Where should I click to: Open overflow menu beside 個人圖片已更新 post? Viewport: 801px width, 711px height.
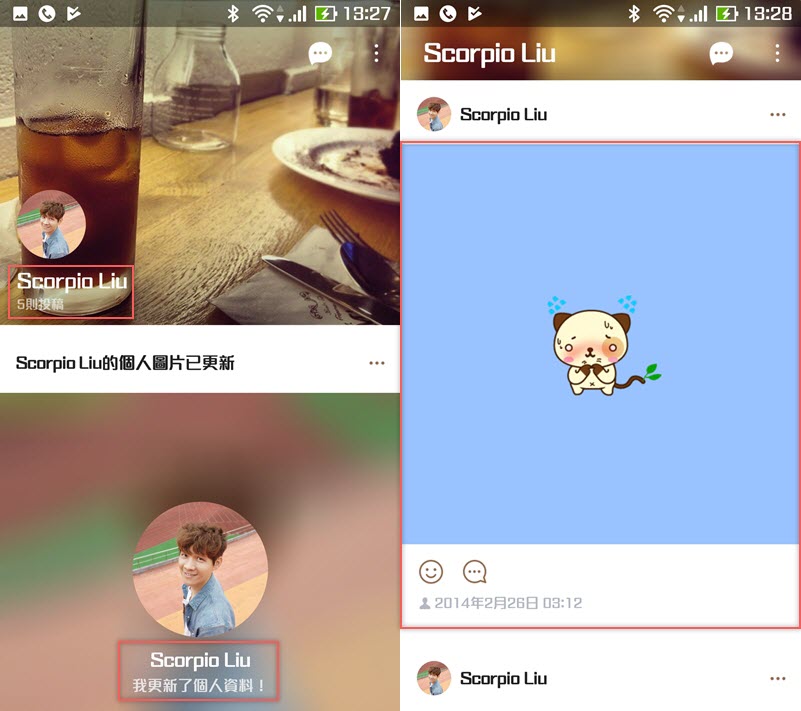click(376, 363)
